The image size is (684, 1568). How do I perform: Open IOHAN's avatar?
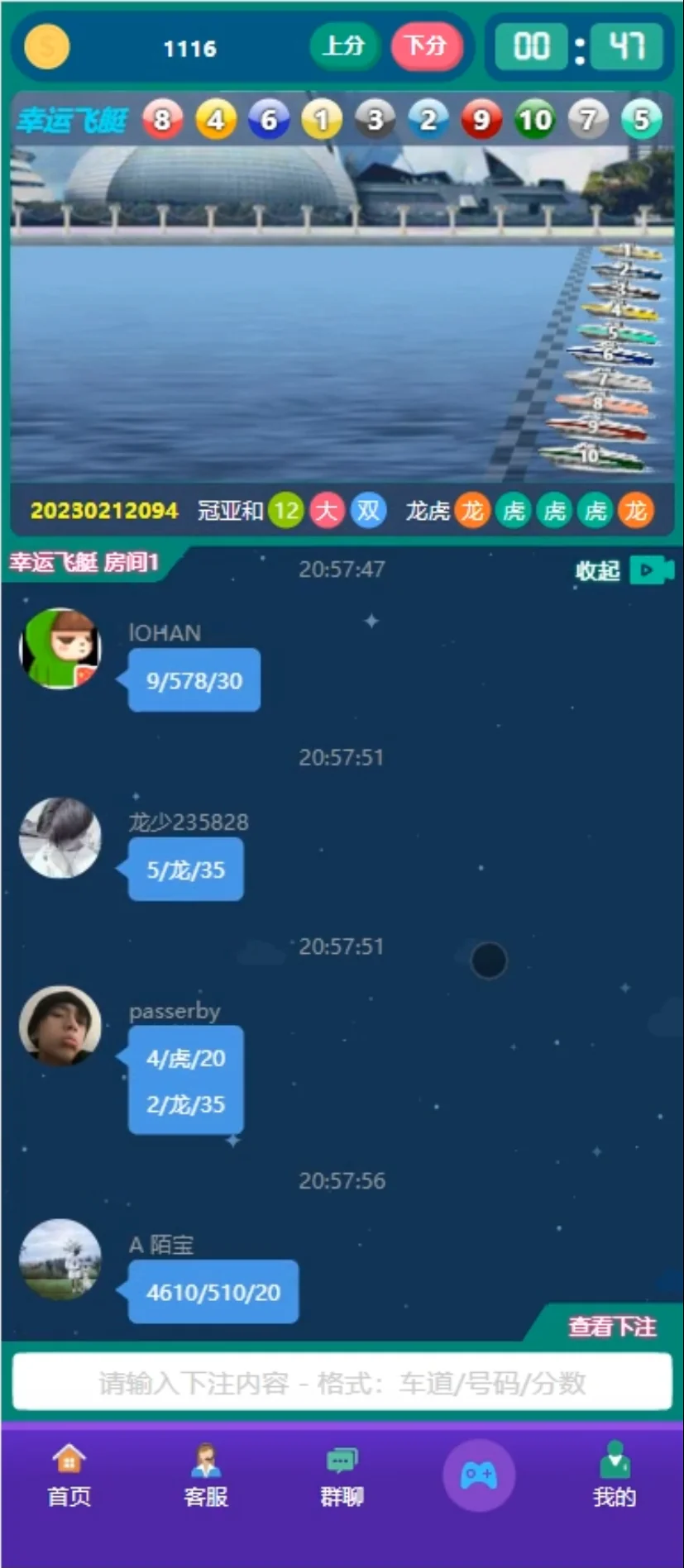pos(60,649)
